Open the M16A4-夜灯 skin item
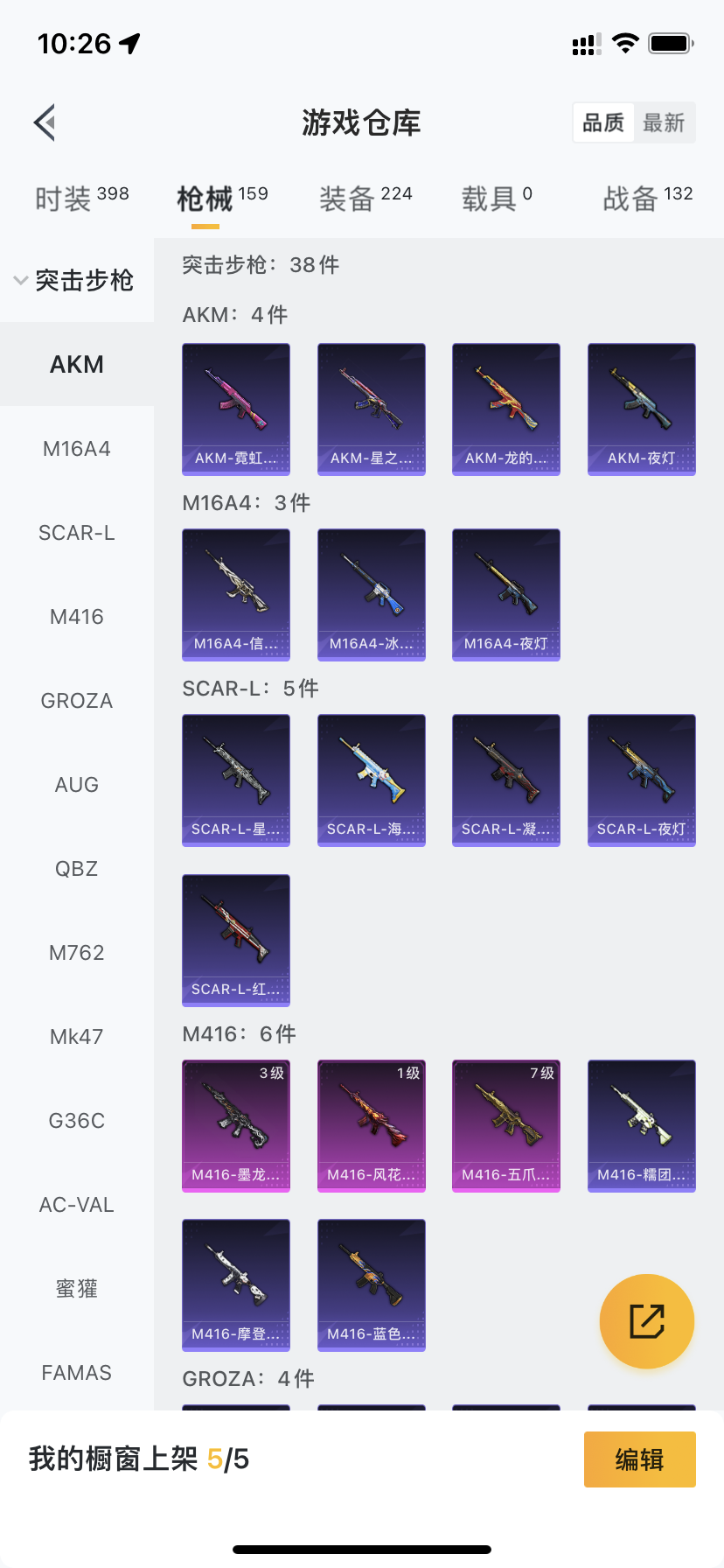The height and width of the screenshot is (1568, 724). (505, 594)
